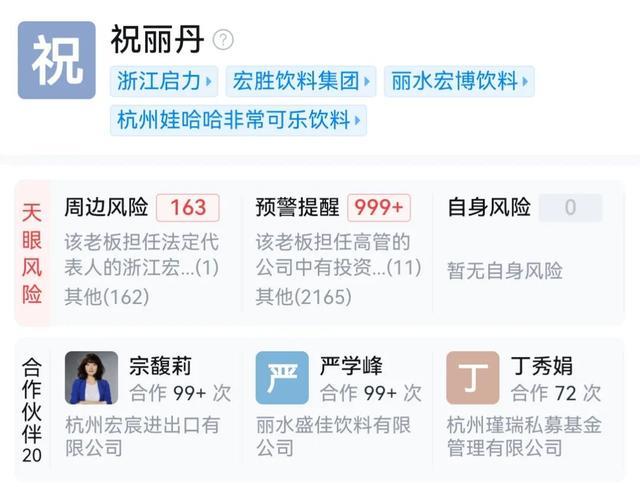Open the 丽水宏博饮料 company chip

[x=458, y=81]
